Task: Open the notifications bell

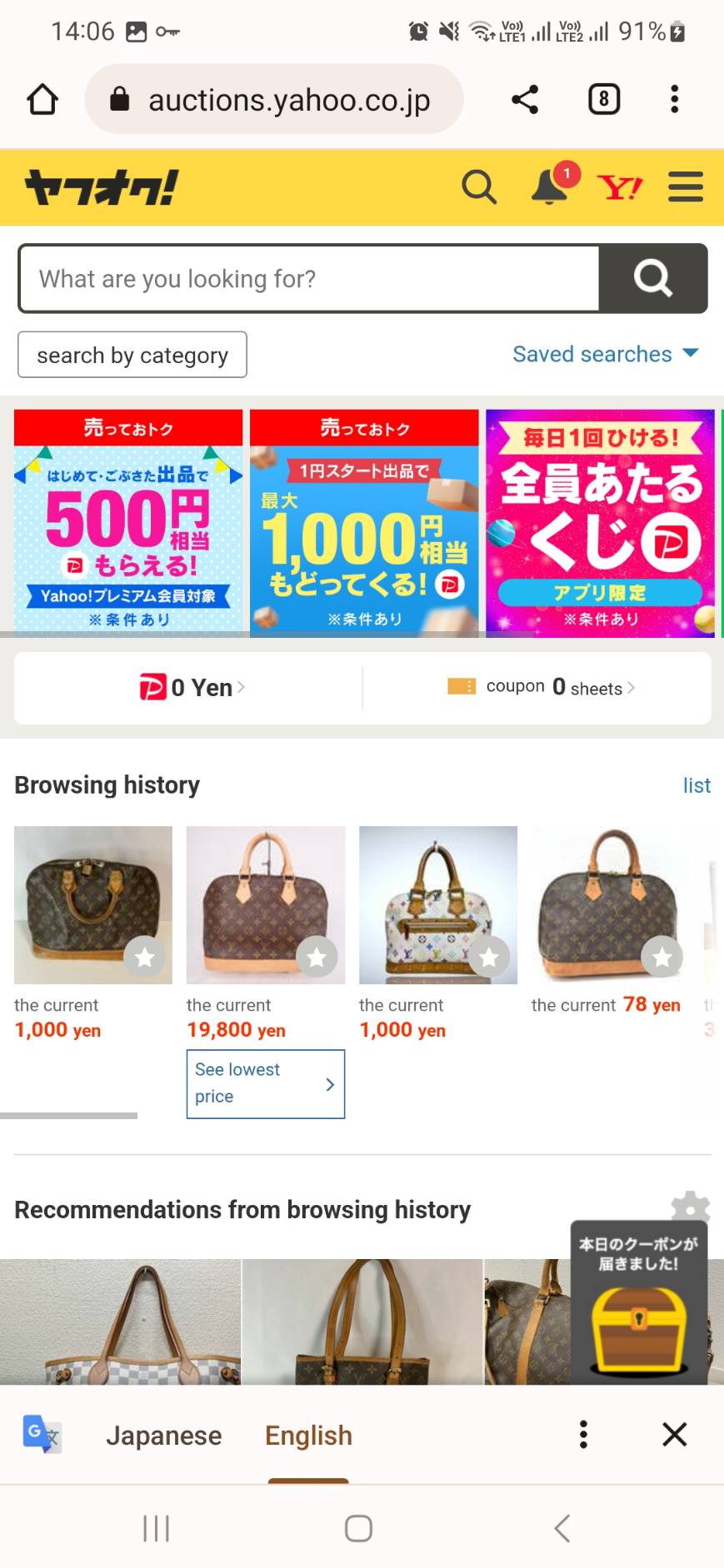Action: [x=550, y=186]
